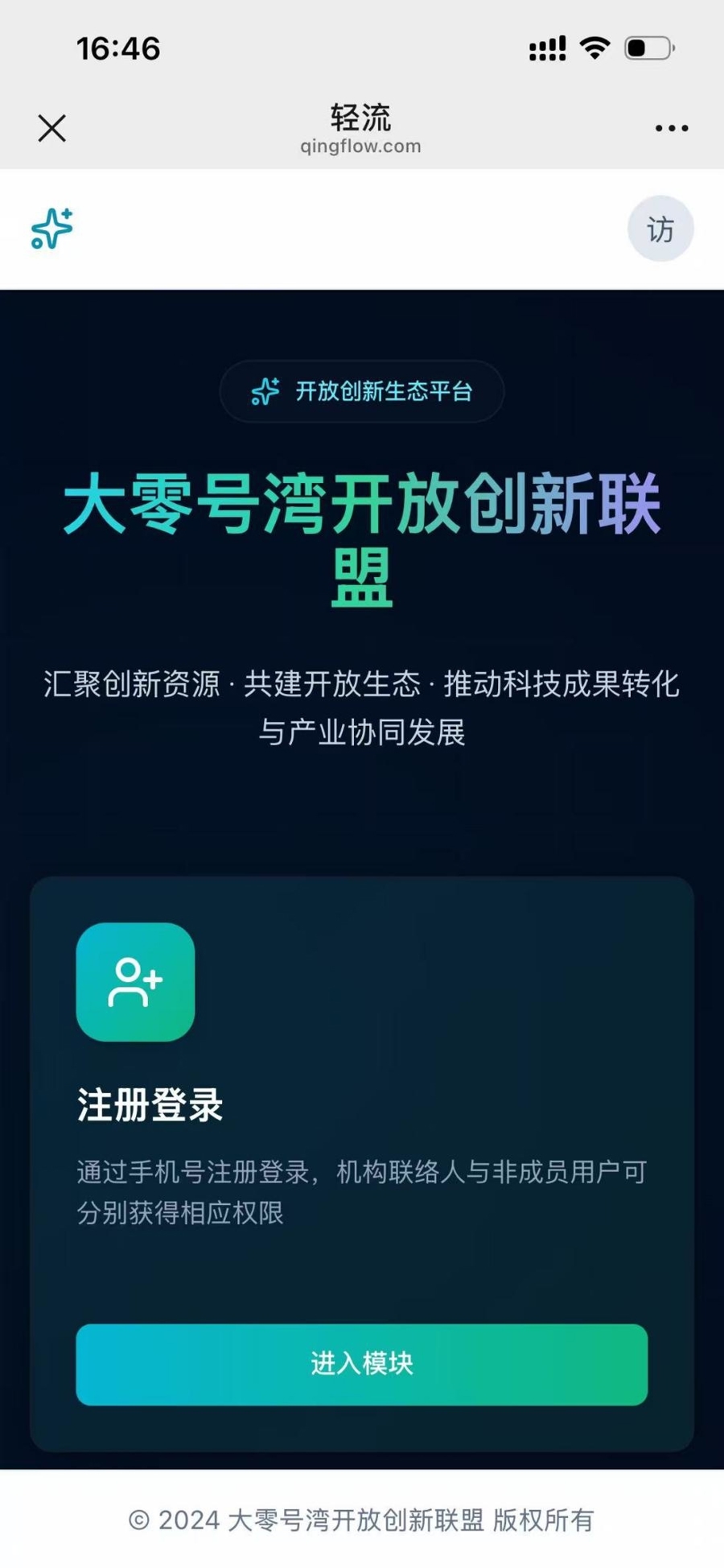Tap the 进入模块 button
The height and width of the screenshot is (1568, 724).
click(361, 1364)
